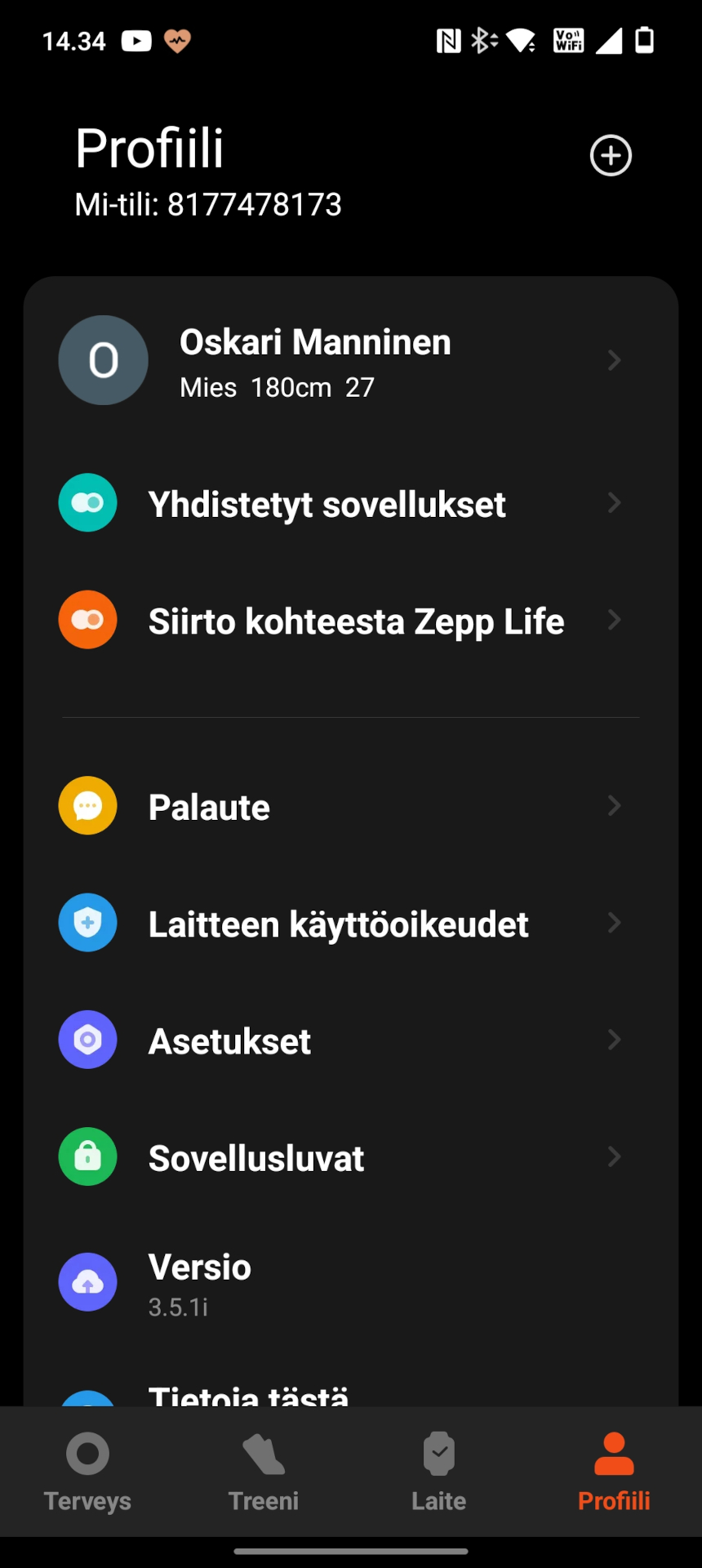The width and height of the screenshot is (702, 1568).
Task: Open Asetukset
Action: tap(351, 1040)
